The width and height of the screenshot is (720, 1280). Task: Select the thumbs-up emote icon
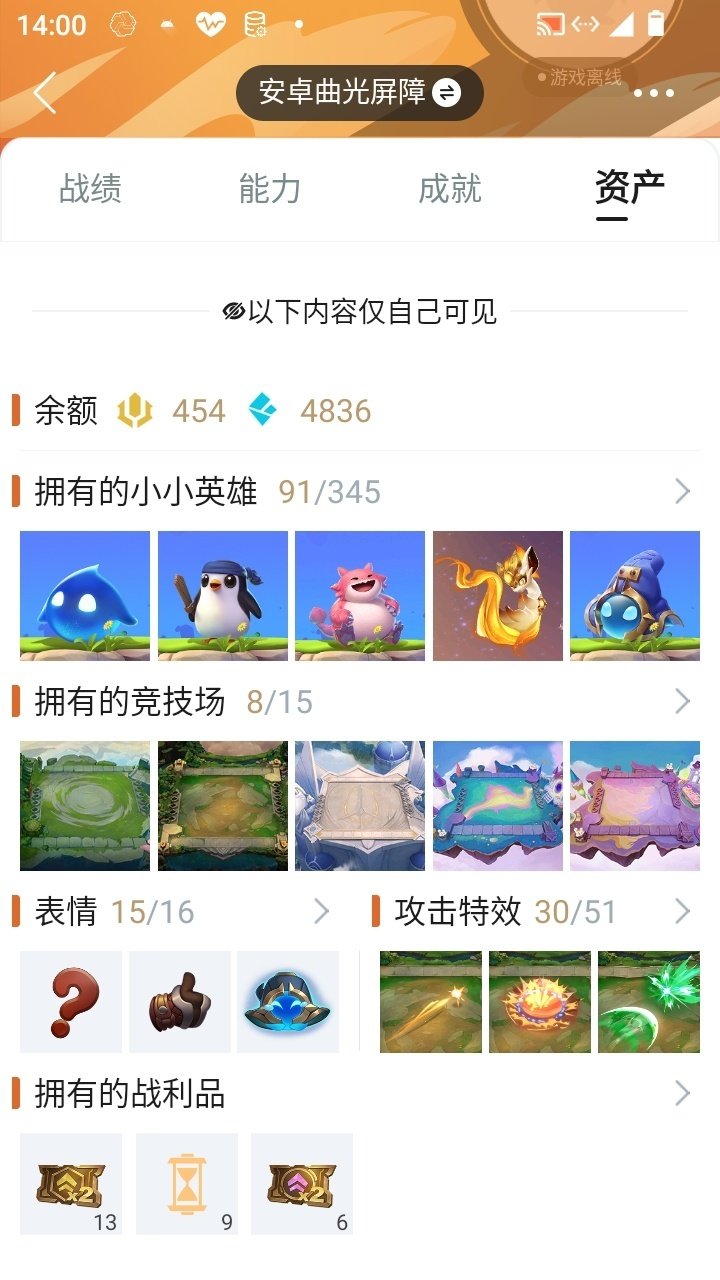click(x=179, y=1002)
